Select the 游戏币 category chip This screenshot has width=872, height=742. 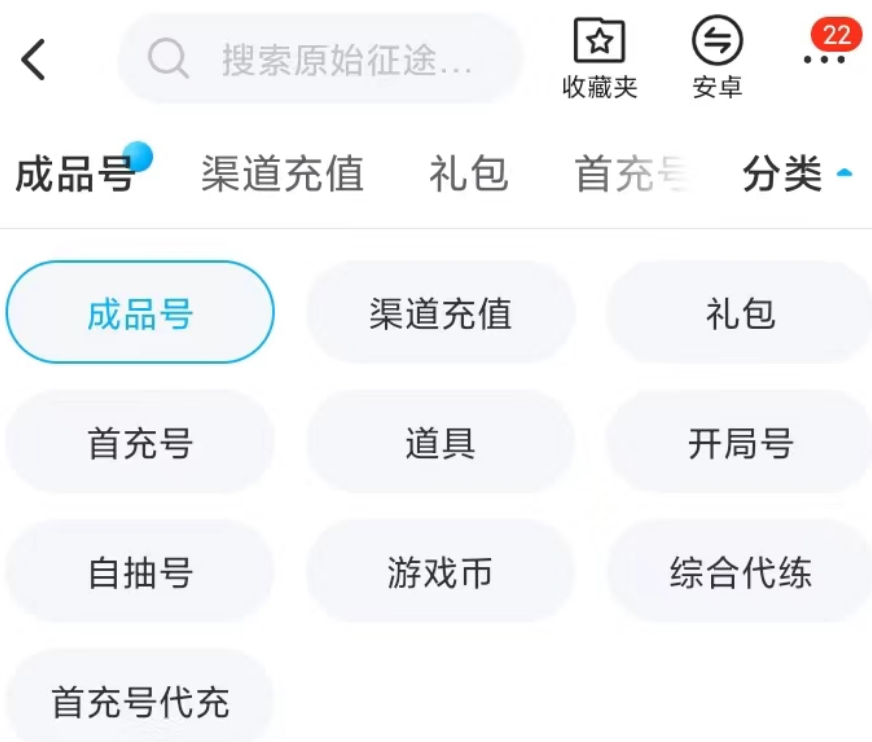(x=440, y=572)
